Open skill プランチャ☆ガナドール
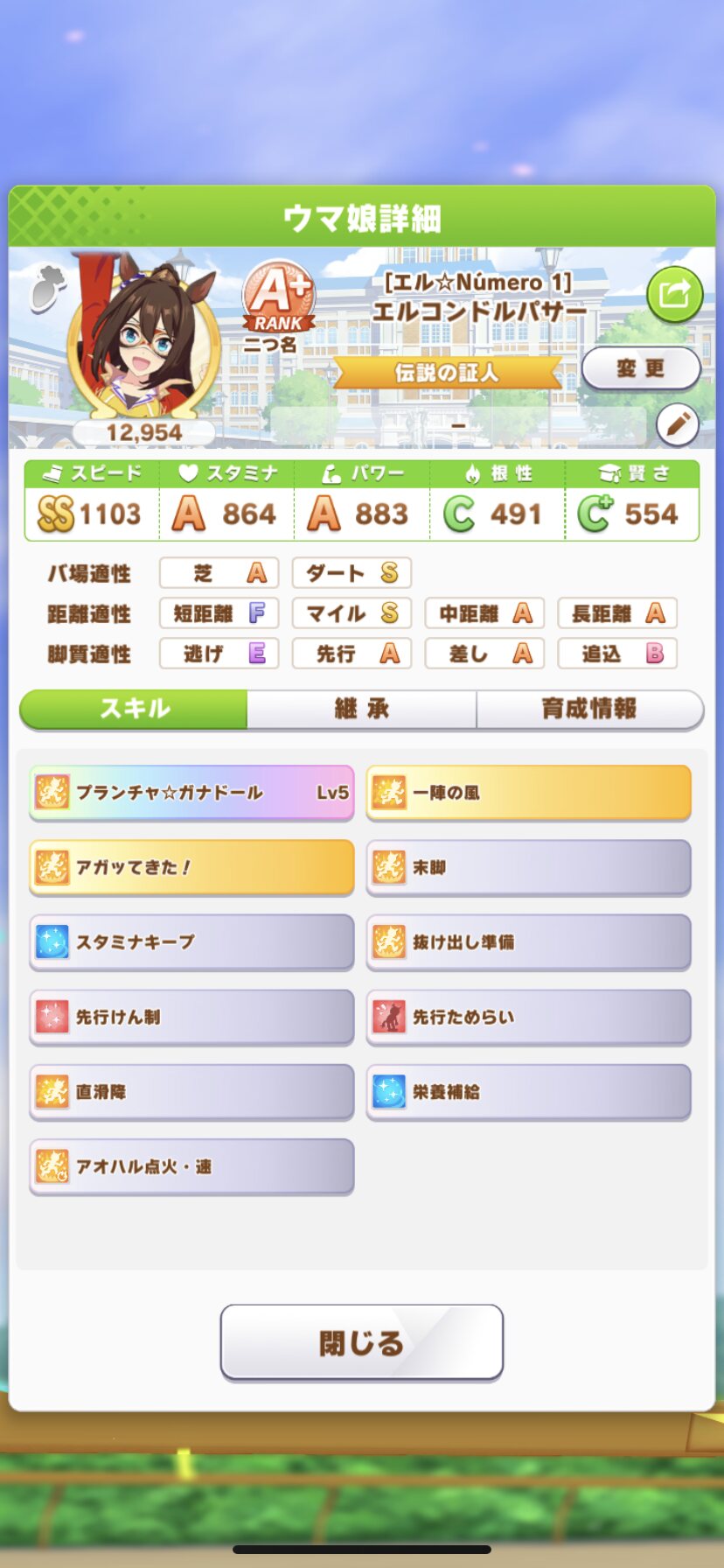The height and width of the screenshot is (1568, 724). coord(191,793)
